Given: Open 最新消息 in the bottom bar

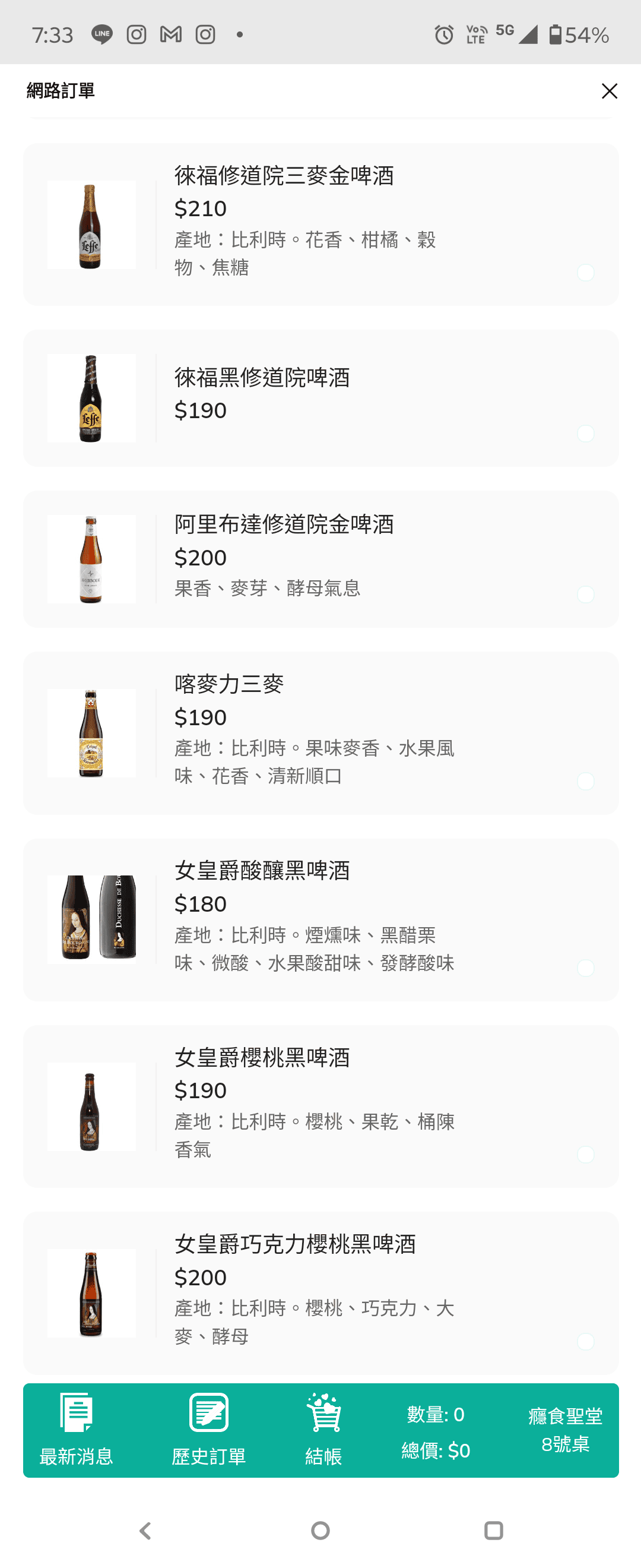Looking at the screenshot, I should (x=76, y=1430).
